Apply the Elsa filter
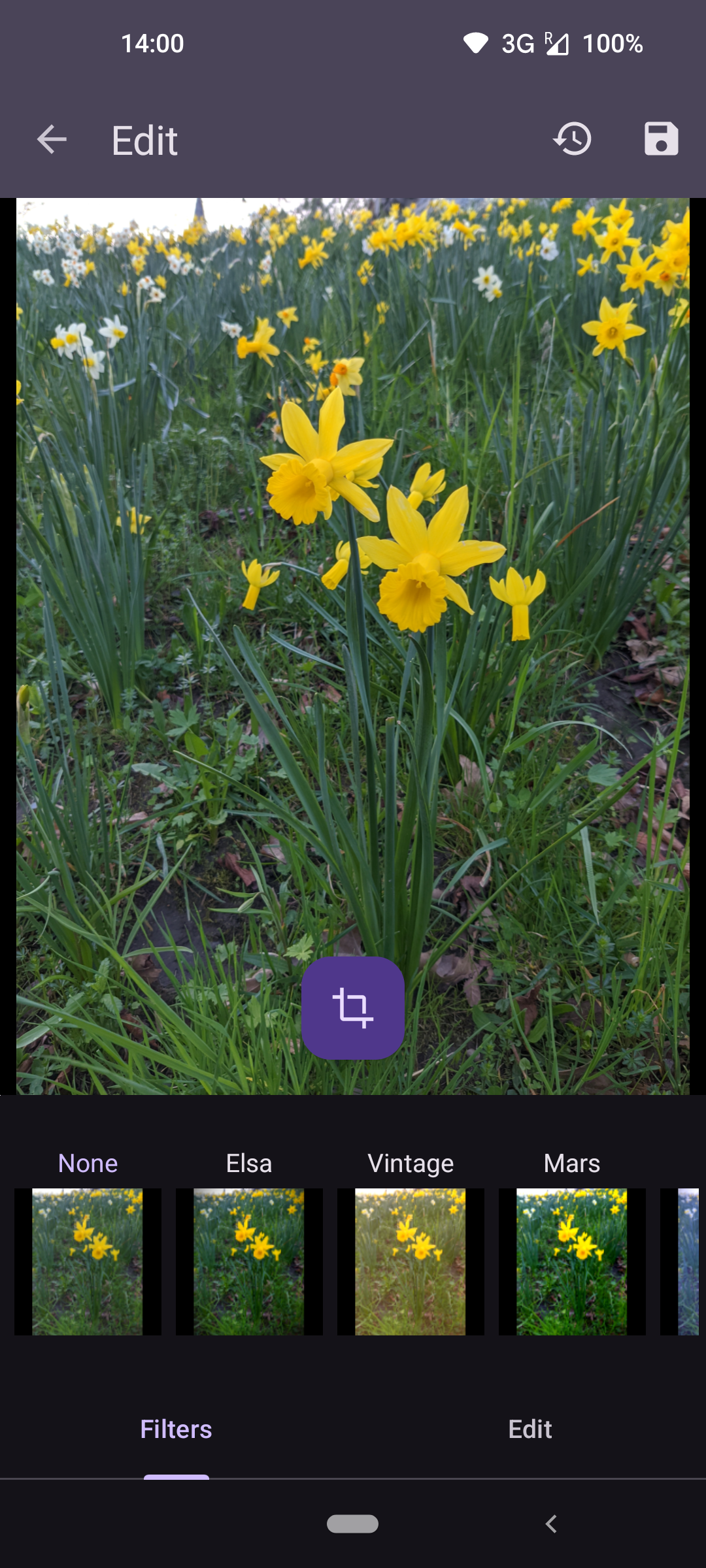 point(249,1262)
